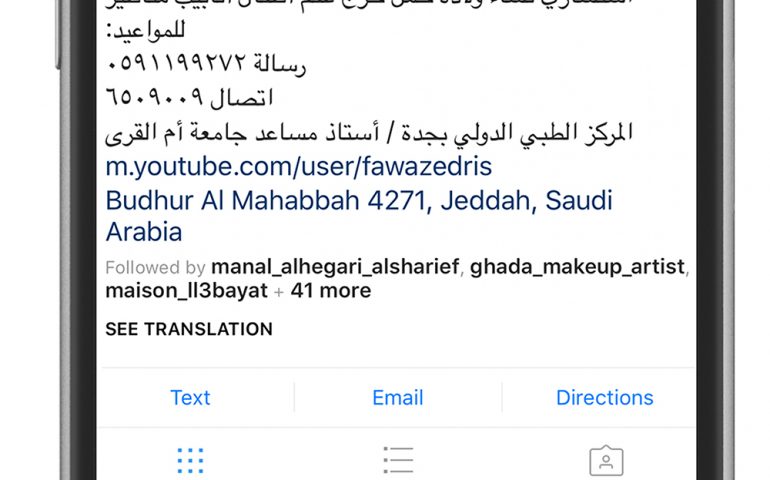Switch to the tagged photos tab
The image size is (770, 480).
pyautogui.click(x=606, y=460)
